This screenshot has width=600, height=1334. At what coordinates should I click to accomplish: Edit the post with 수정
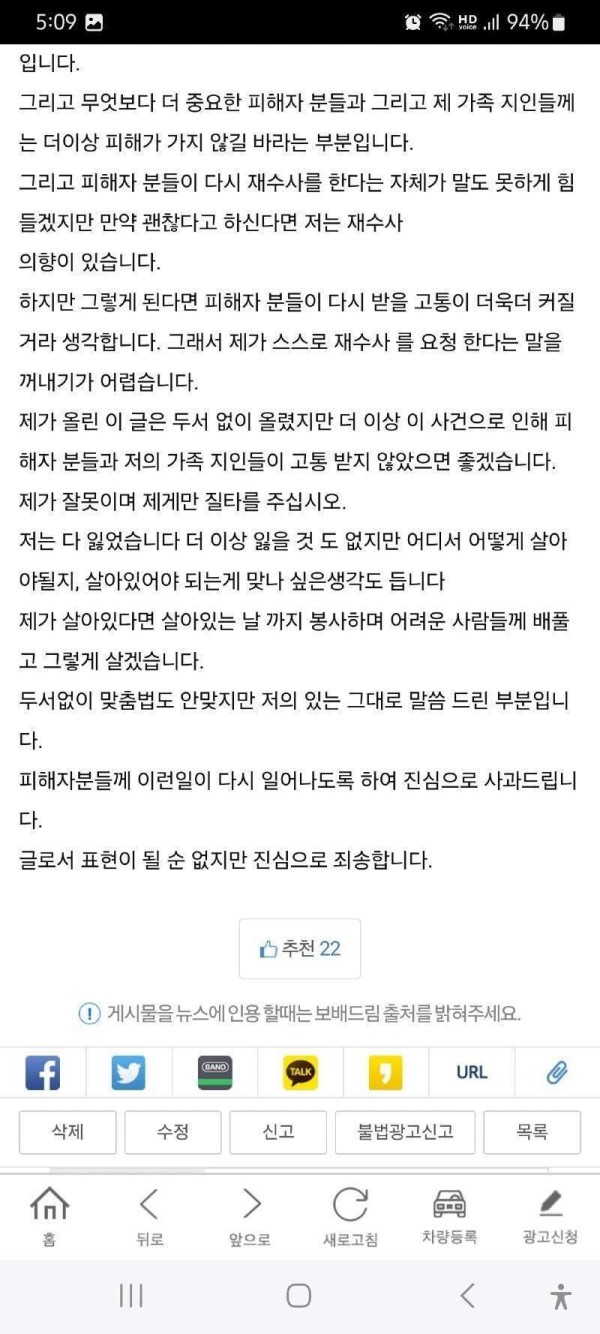tap(173, 1132)
